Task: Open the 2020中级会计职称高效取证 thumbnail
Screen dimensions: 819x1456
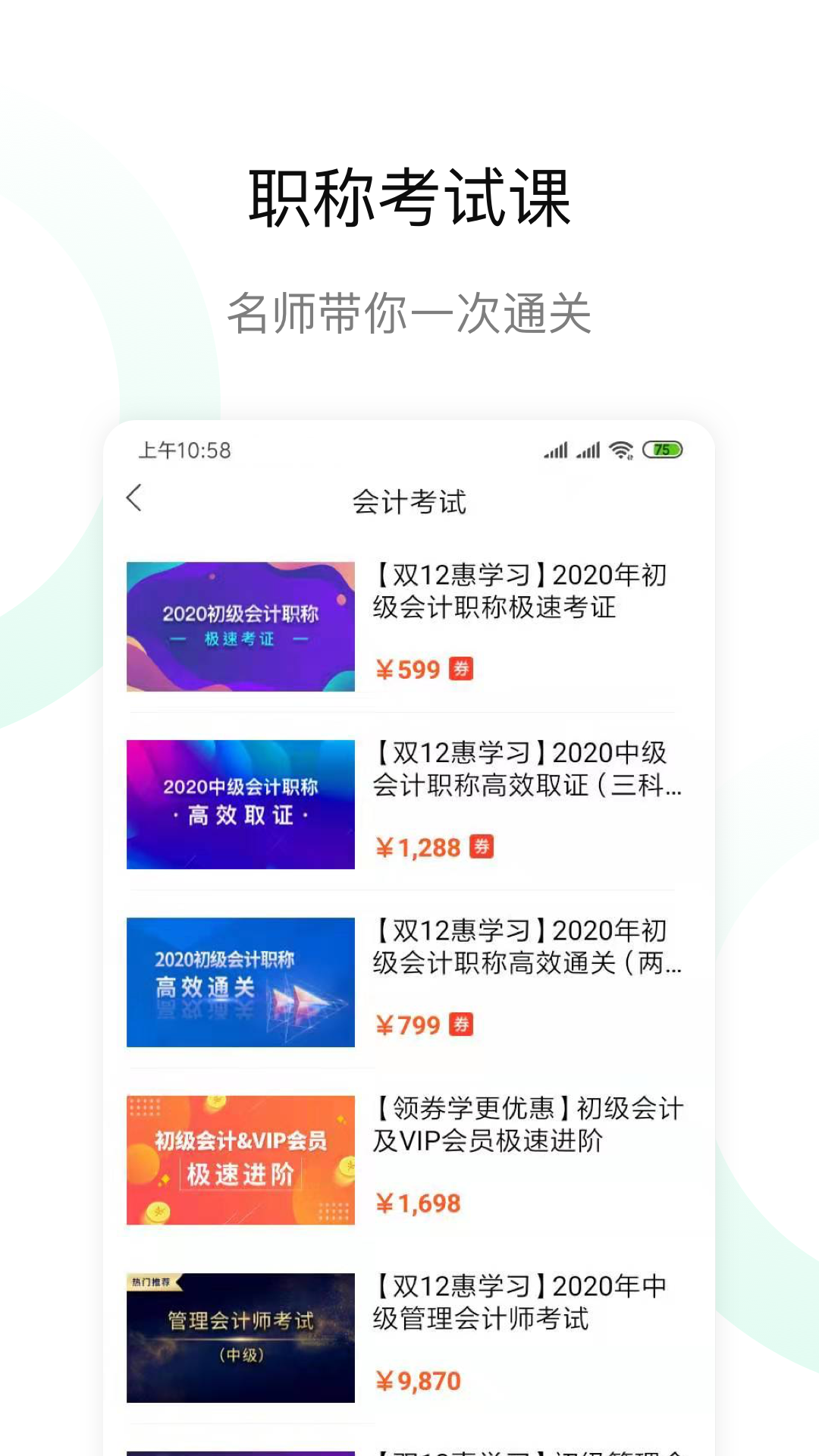Action: point(241,804)
